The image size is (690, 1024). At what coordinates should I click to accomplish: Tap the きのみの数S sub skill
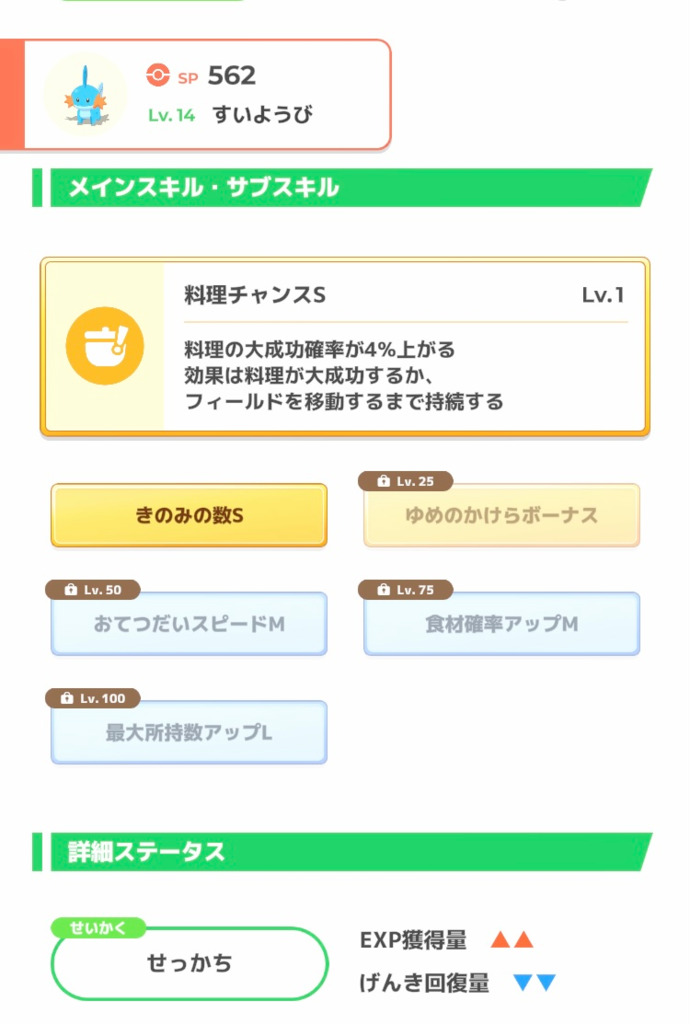[189, 516]
